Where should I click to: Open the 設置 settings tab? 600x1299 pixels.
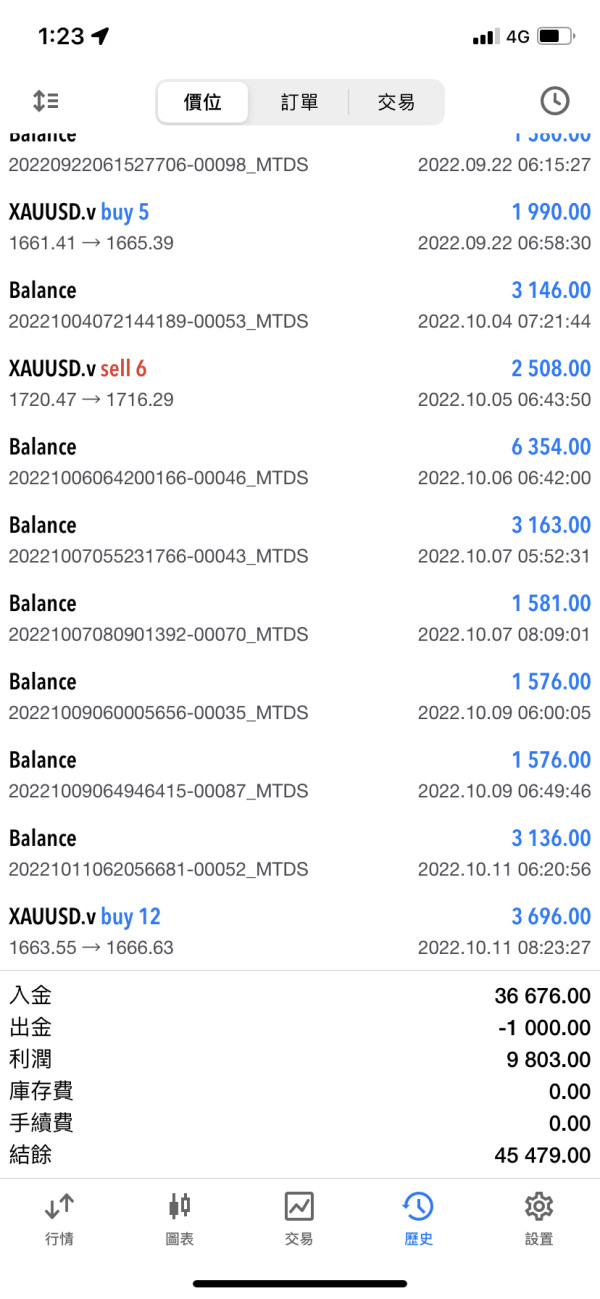tap(539, 1218)
